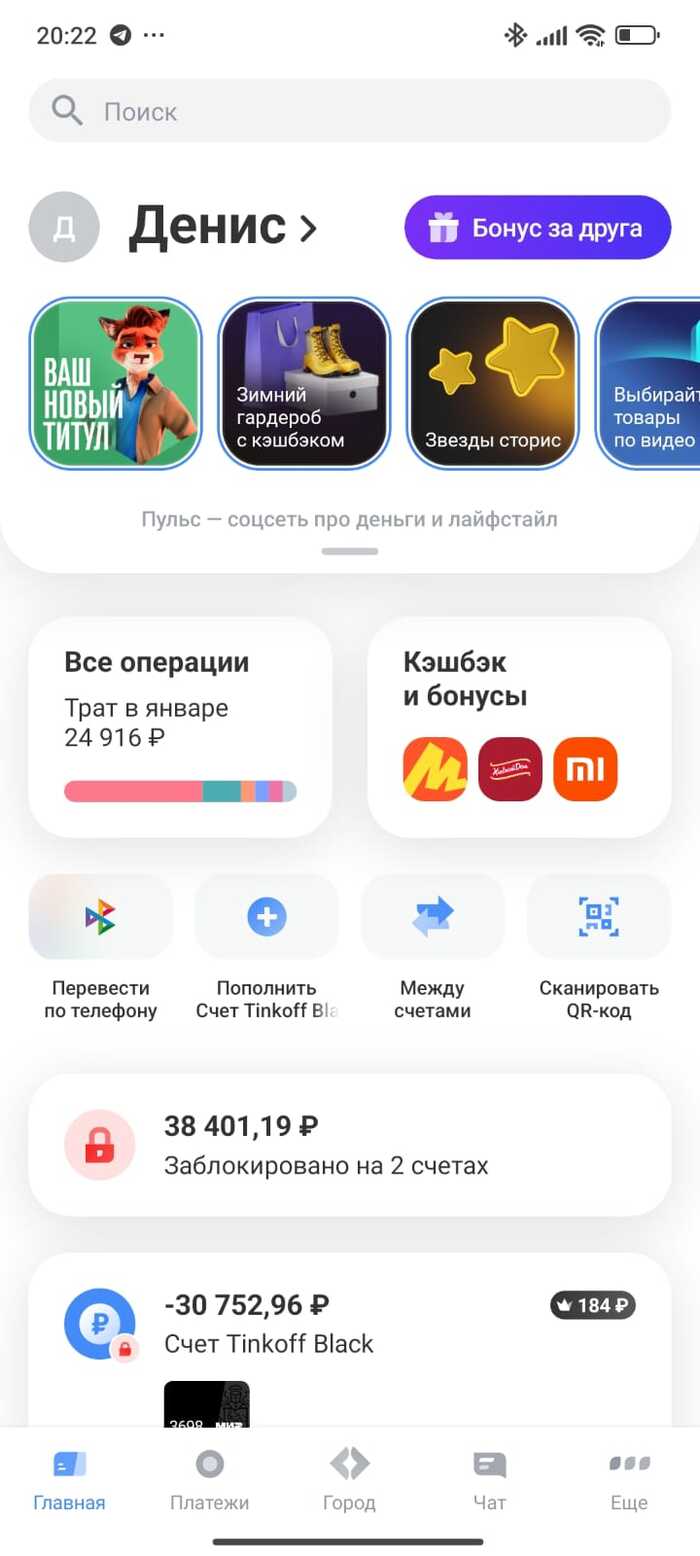The height and width of the screenshot is (1556, 700).
Task: Open Кэшбэк и бонусы card
Action: (x=519, y=726)
